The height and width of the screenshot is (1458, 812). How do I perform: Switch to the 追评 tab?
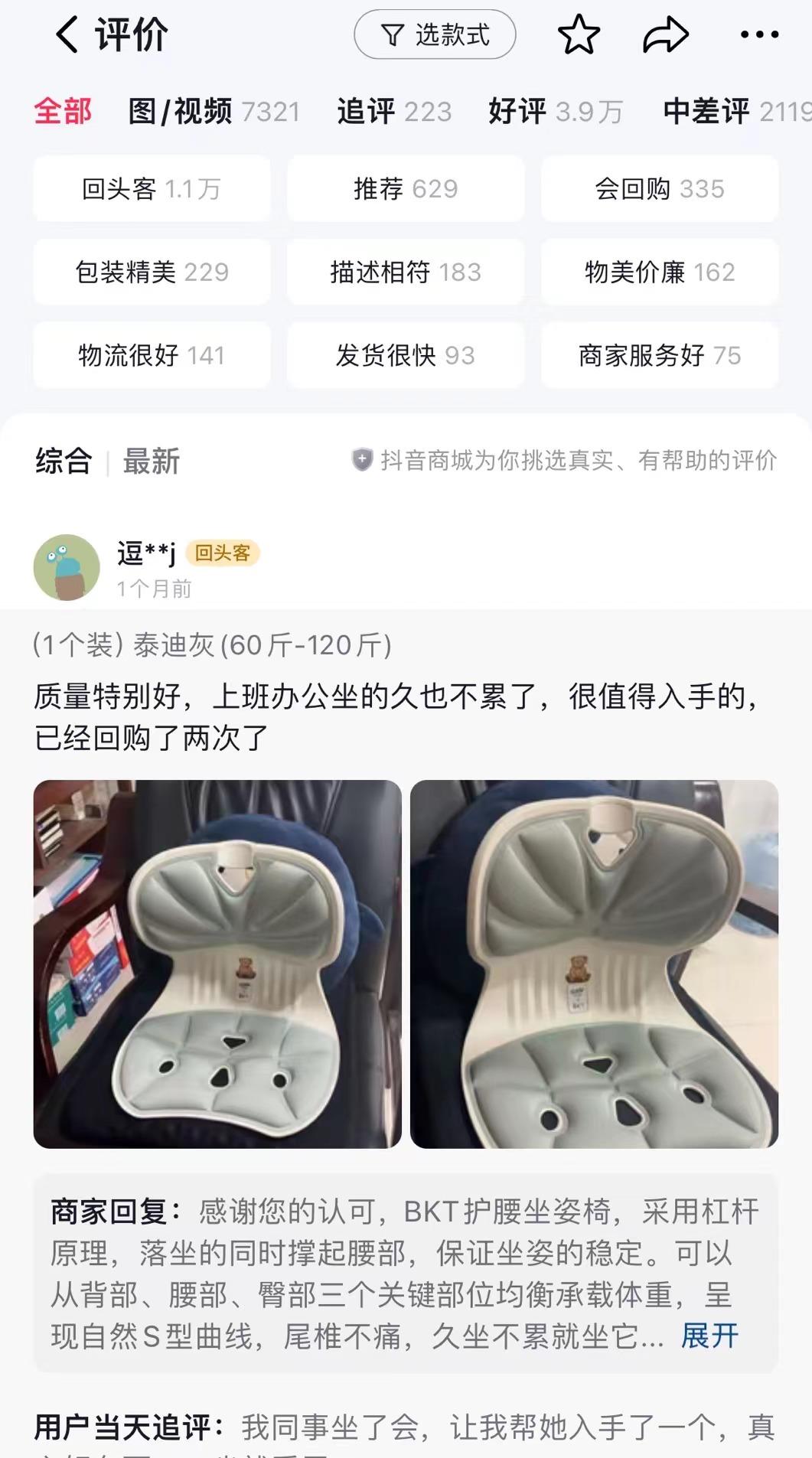(394, 112)
